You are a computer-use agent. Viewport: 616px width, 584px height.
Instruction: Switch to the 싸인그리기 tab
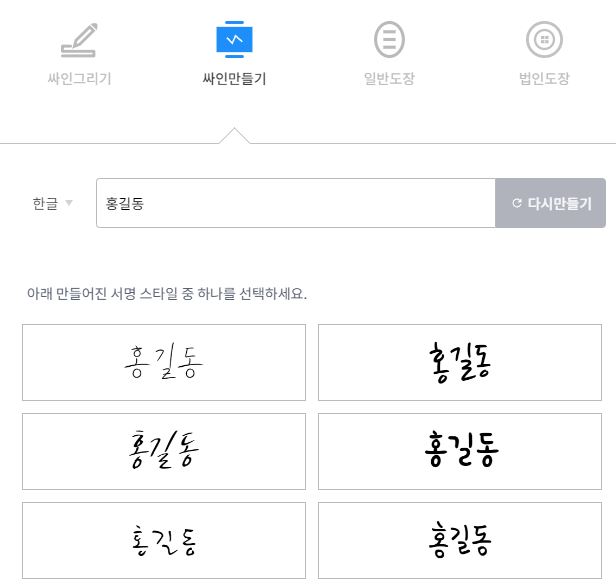pos(78,55)
